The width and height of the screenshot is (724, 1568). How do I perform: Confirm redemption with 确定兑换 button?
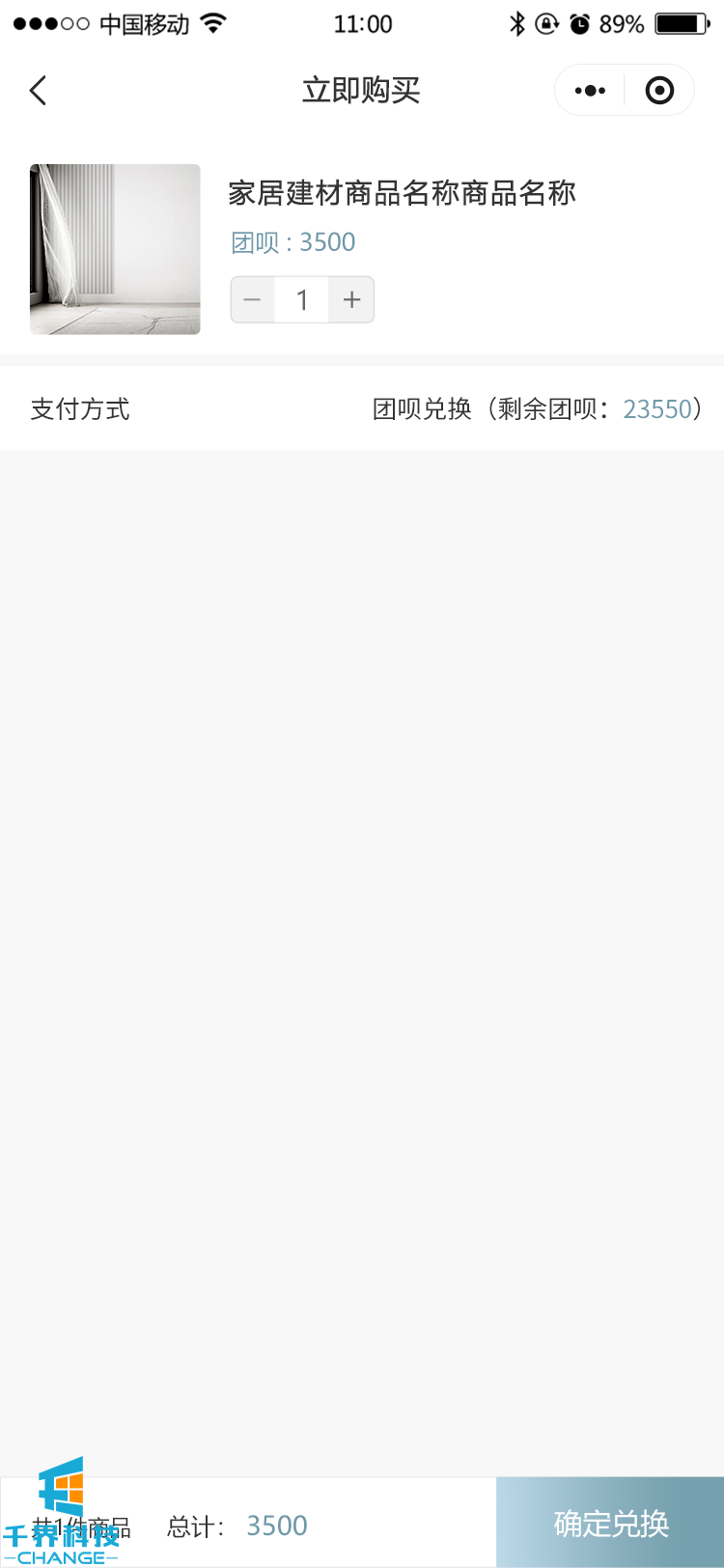(610, 1523)
